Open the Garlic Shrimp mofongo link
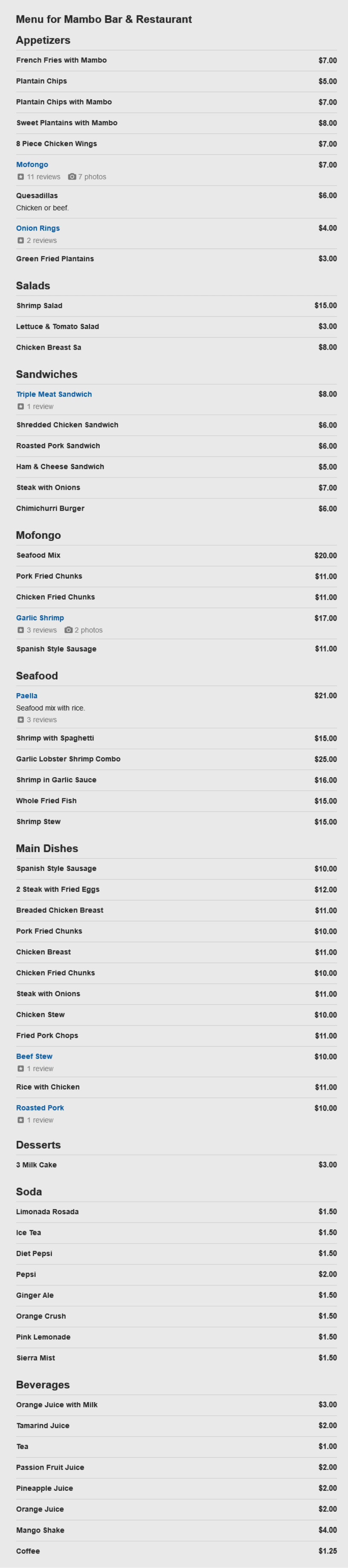348x1568 pixels. click(x=40, y=618)
